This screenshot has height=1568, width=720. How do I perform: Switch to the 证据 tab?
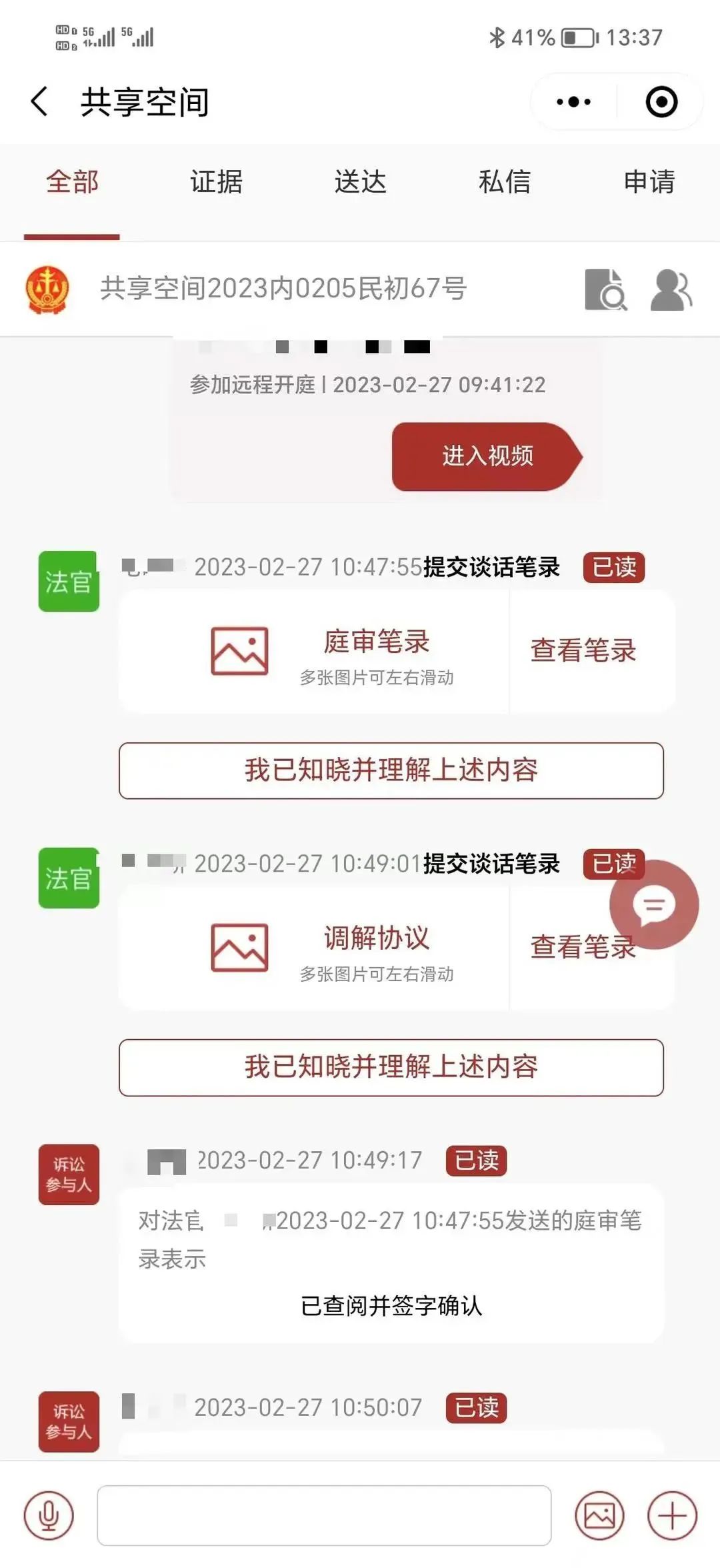click(216, 182)
